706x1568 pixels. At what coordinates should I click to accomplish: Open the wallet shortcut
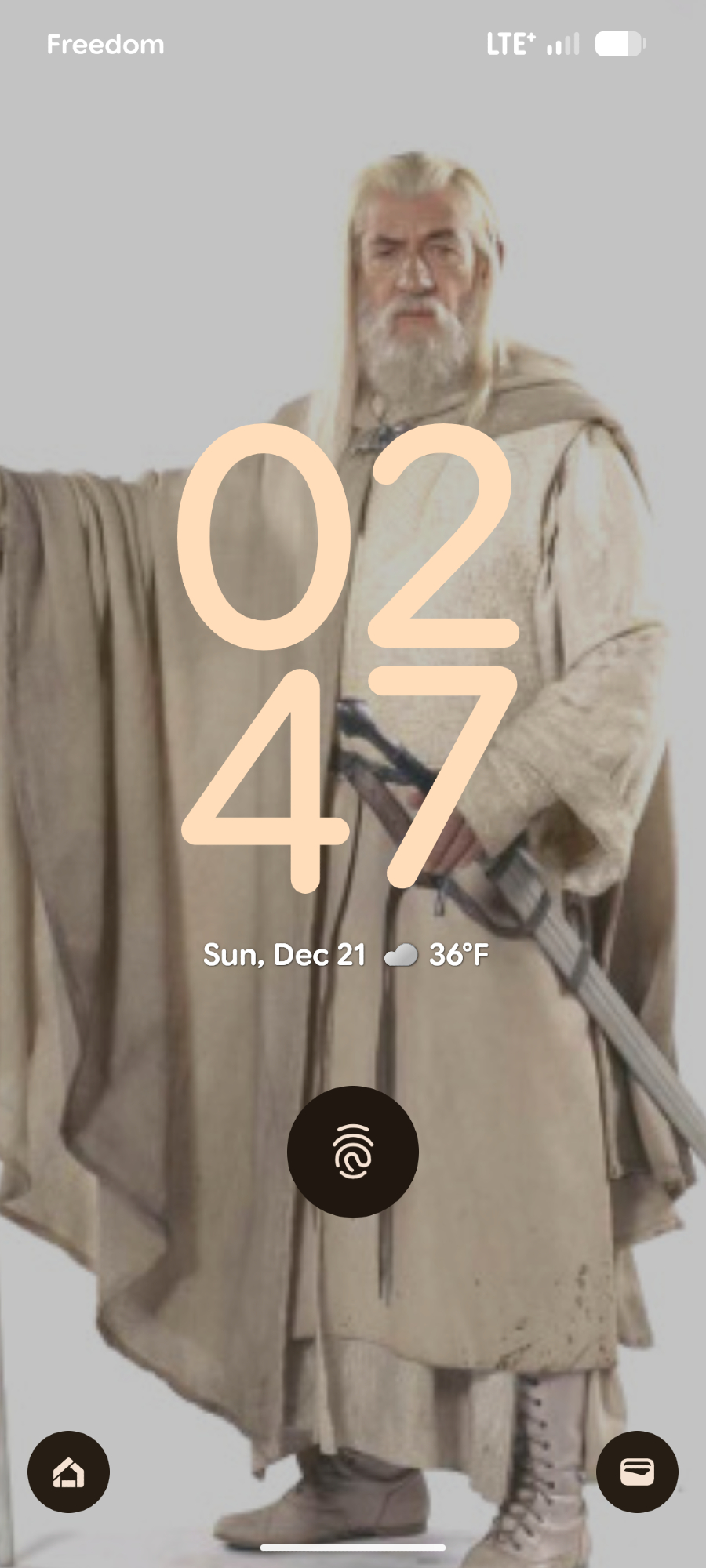pyautogui.click(x=637, y=1472)
